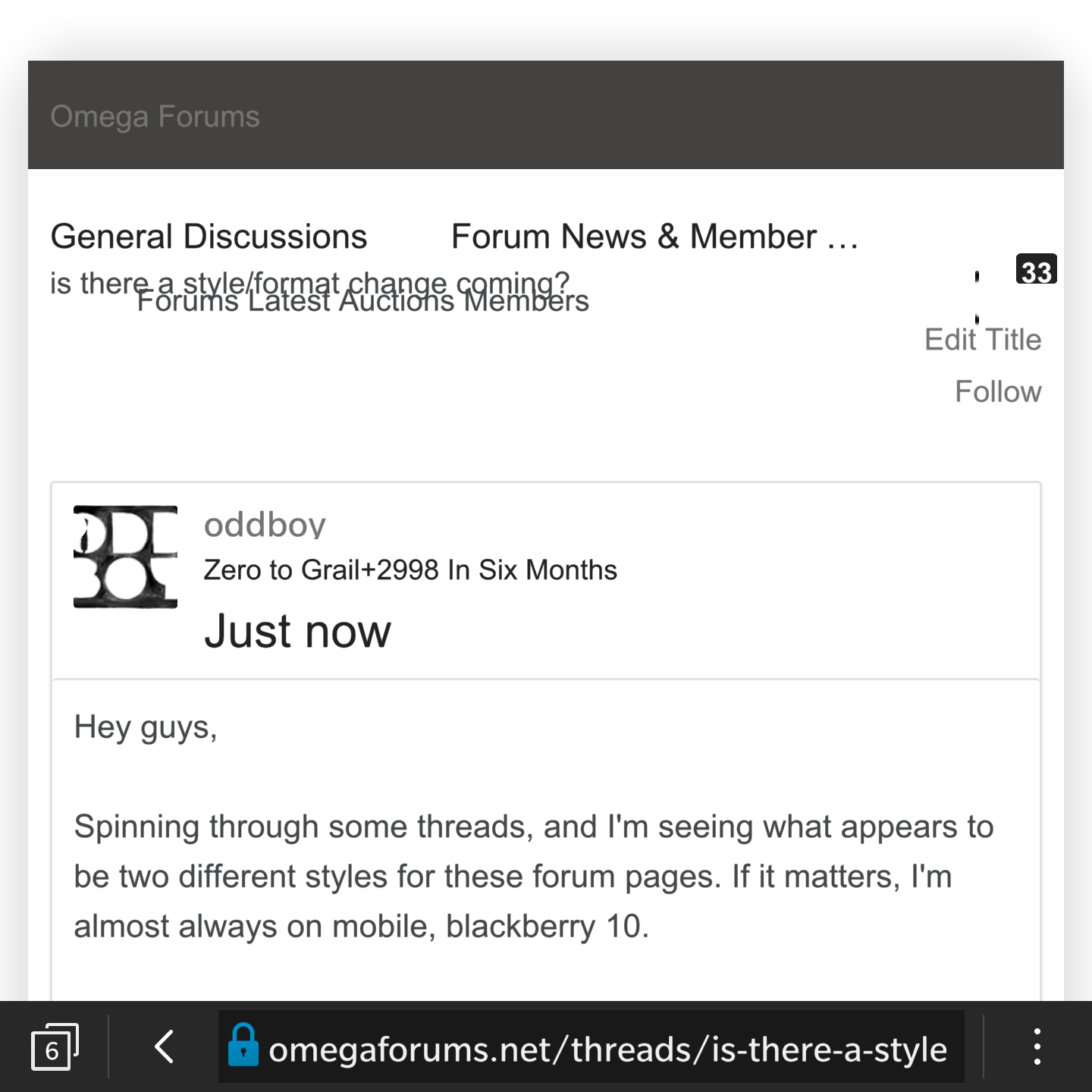1092x1092 pixels.
Task: Go to General Discussions breadcrumb
Action: 209,237
